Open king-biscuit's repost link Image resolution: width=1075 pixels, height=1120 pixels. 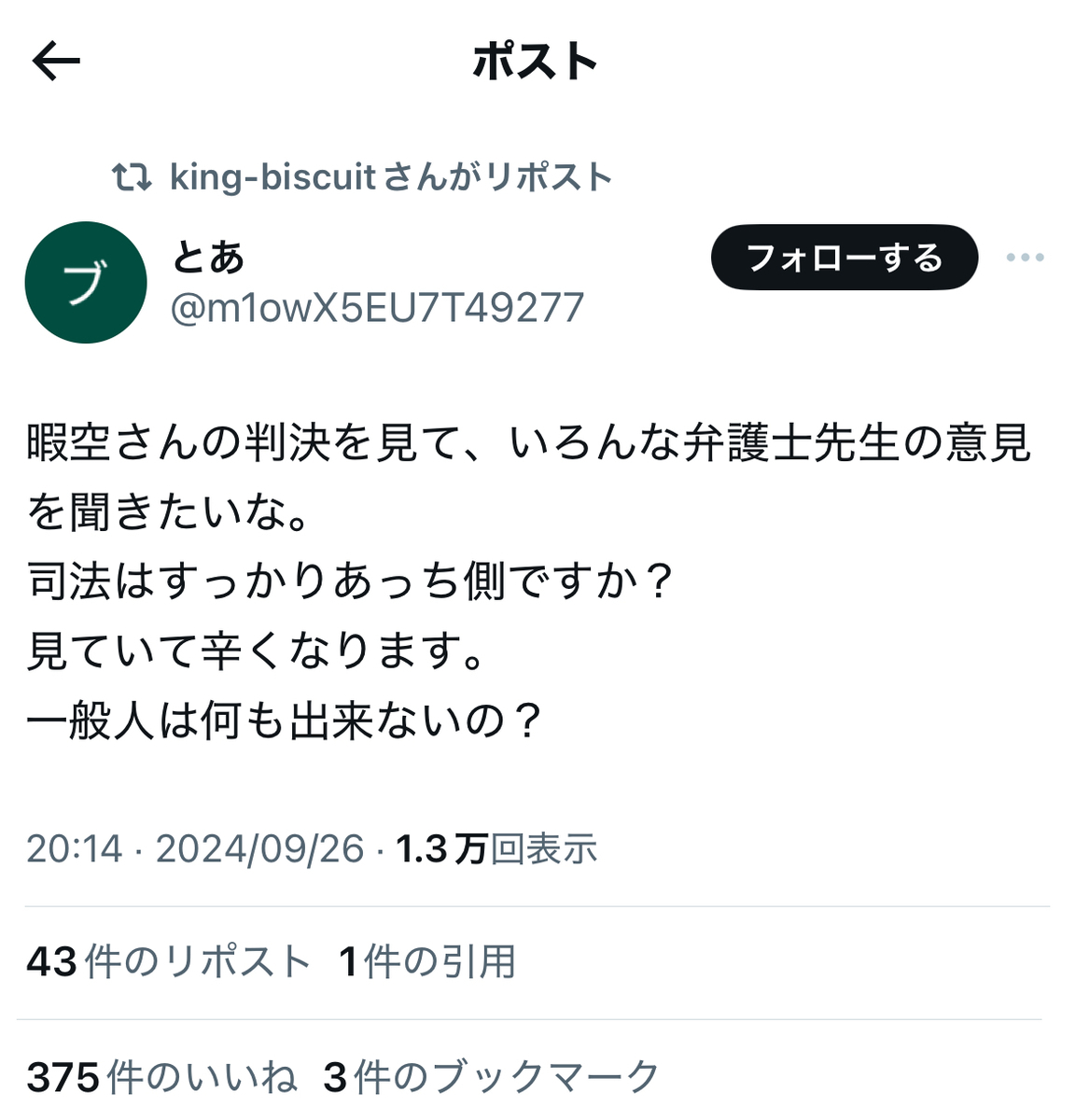tap(390, 176)
